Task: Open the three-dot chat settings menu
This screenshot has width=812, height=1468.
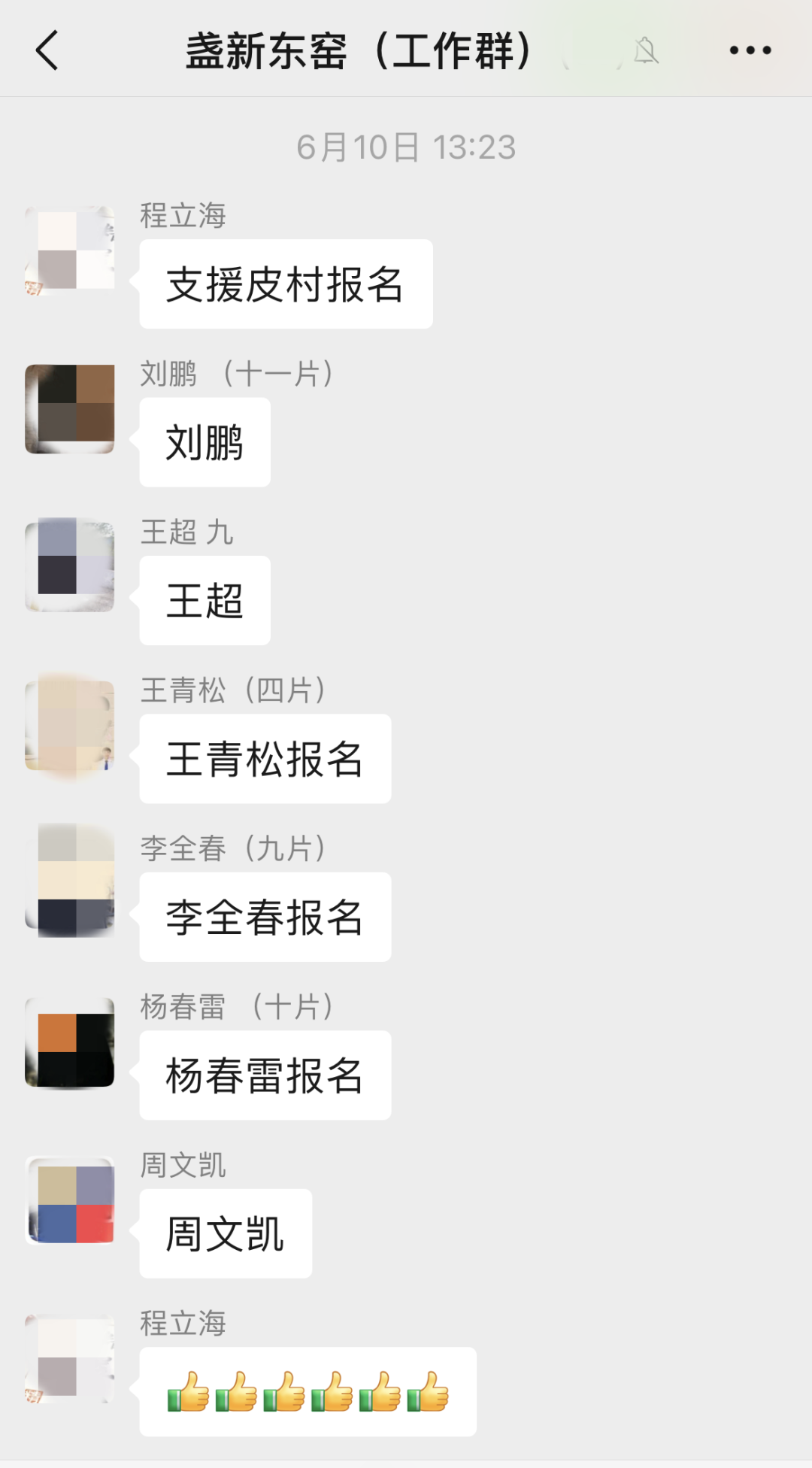Action: pyautogui.click(x=750, y=50)
